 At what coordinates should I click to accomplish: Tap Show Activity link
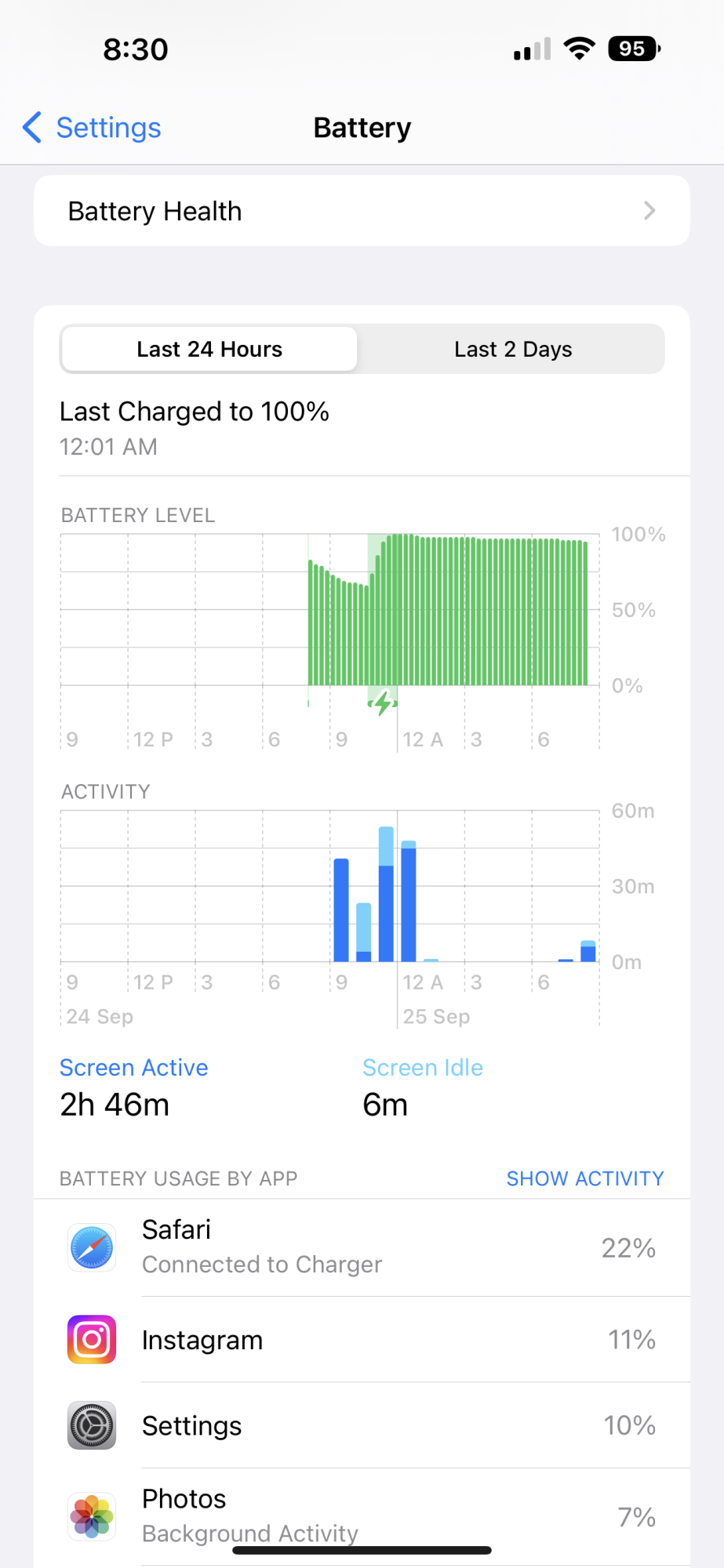tap(584, 1178)
